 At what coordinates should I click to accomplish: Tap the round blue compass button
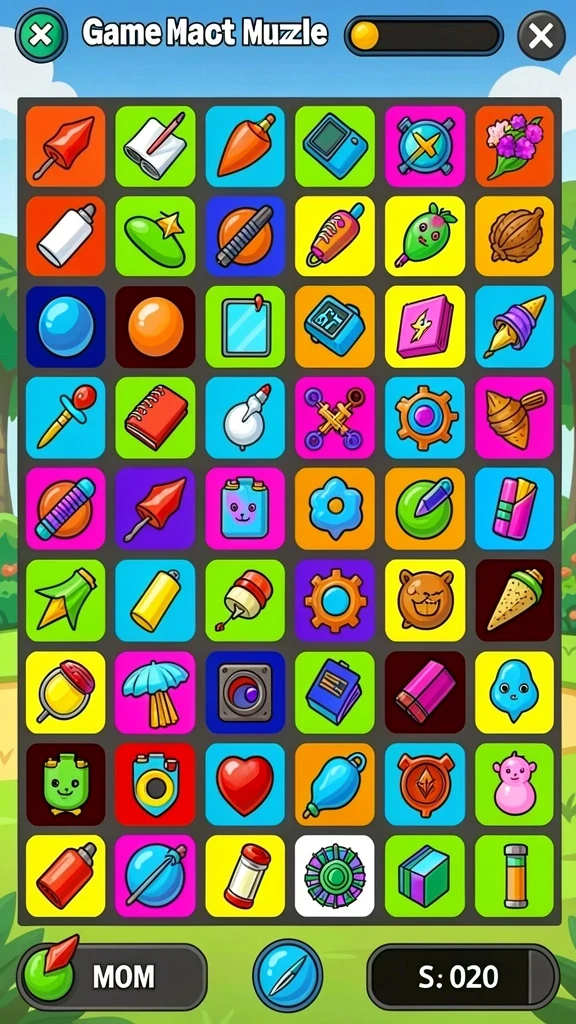point(288,976)
